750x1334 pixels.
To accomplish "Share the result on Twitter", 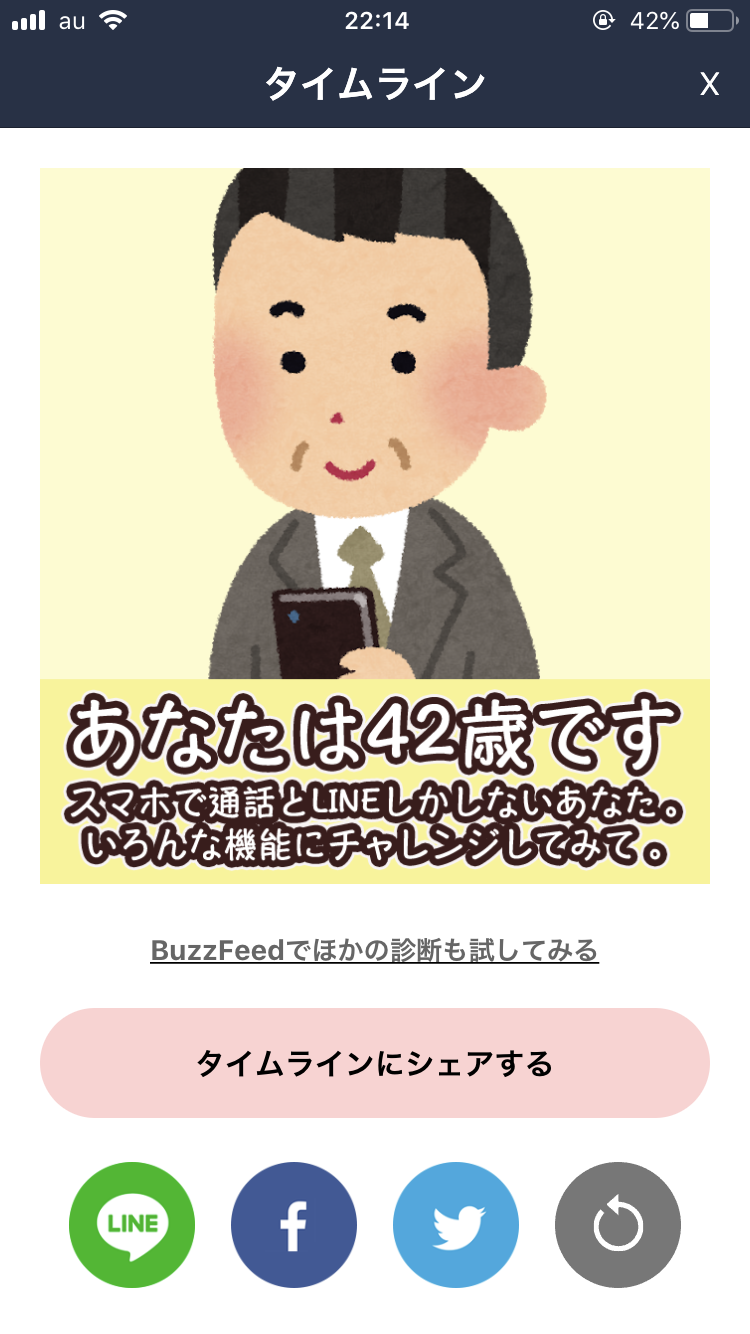I will pos(456,1225).
